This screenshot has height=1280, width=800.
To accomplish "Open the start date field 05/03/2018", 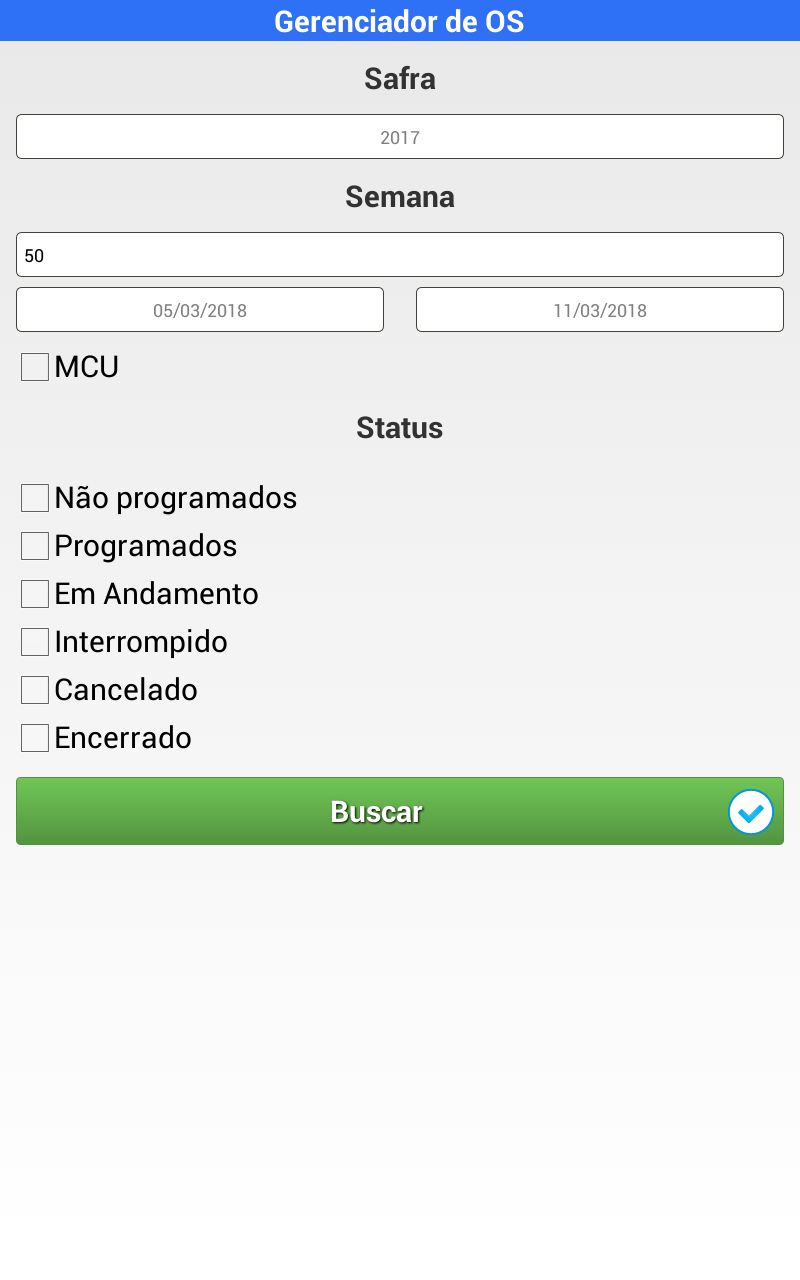I will pos(200,310).
